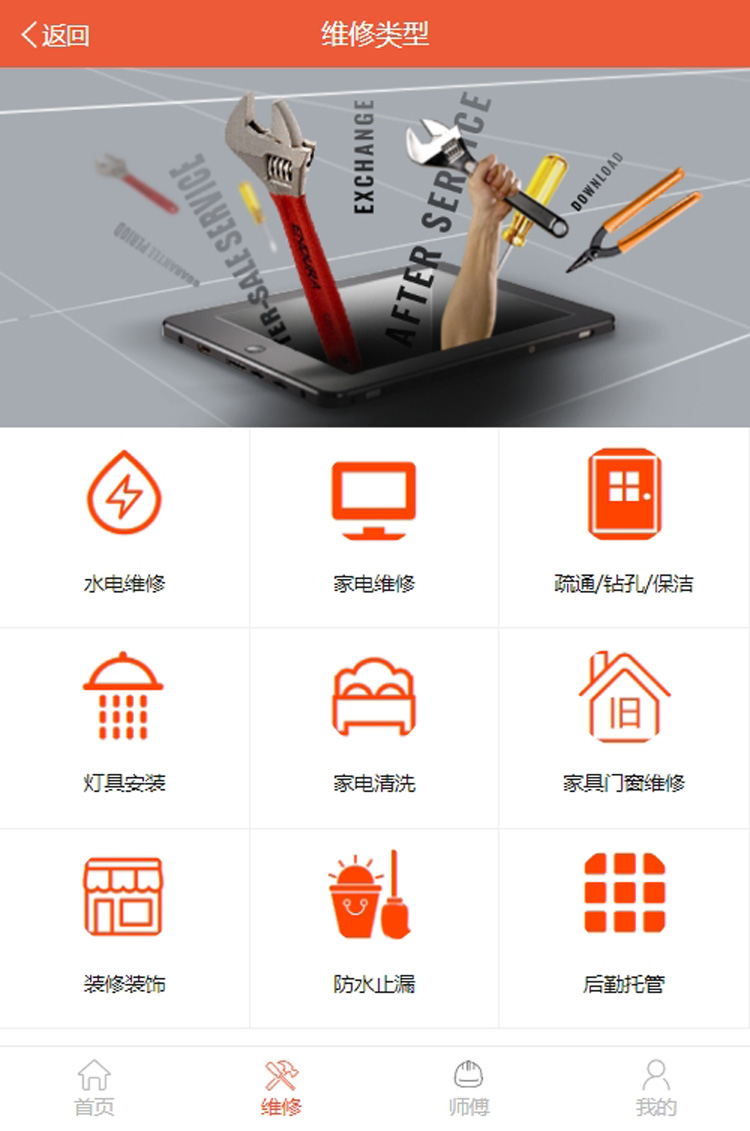The image size is (750, 1131).
Task: Choose 防水止漏 service
Action: point(374,927)
